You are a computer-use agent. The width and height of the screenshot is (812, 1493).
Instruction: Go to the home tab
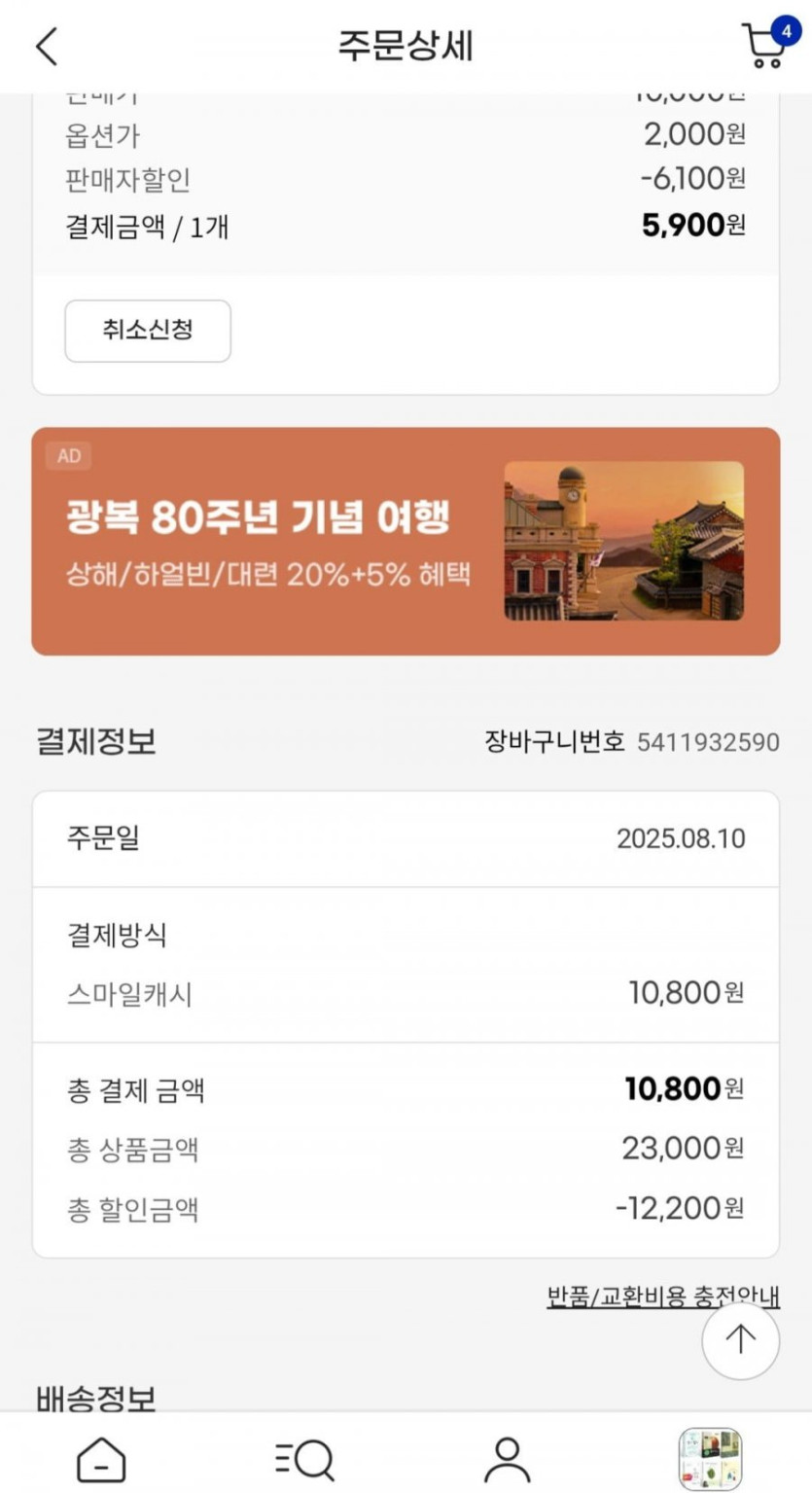[x=101, y=1459]
